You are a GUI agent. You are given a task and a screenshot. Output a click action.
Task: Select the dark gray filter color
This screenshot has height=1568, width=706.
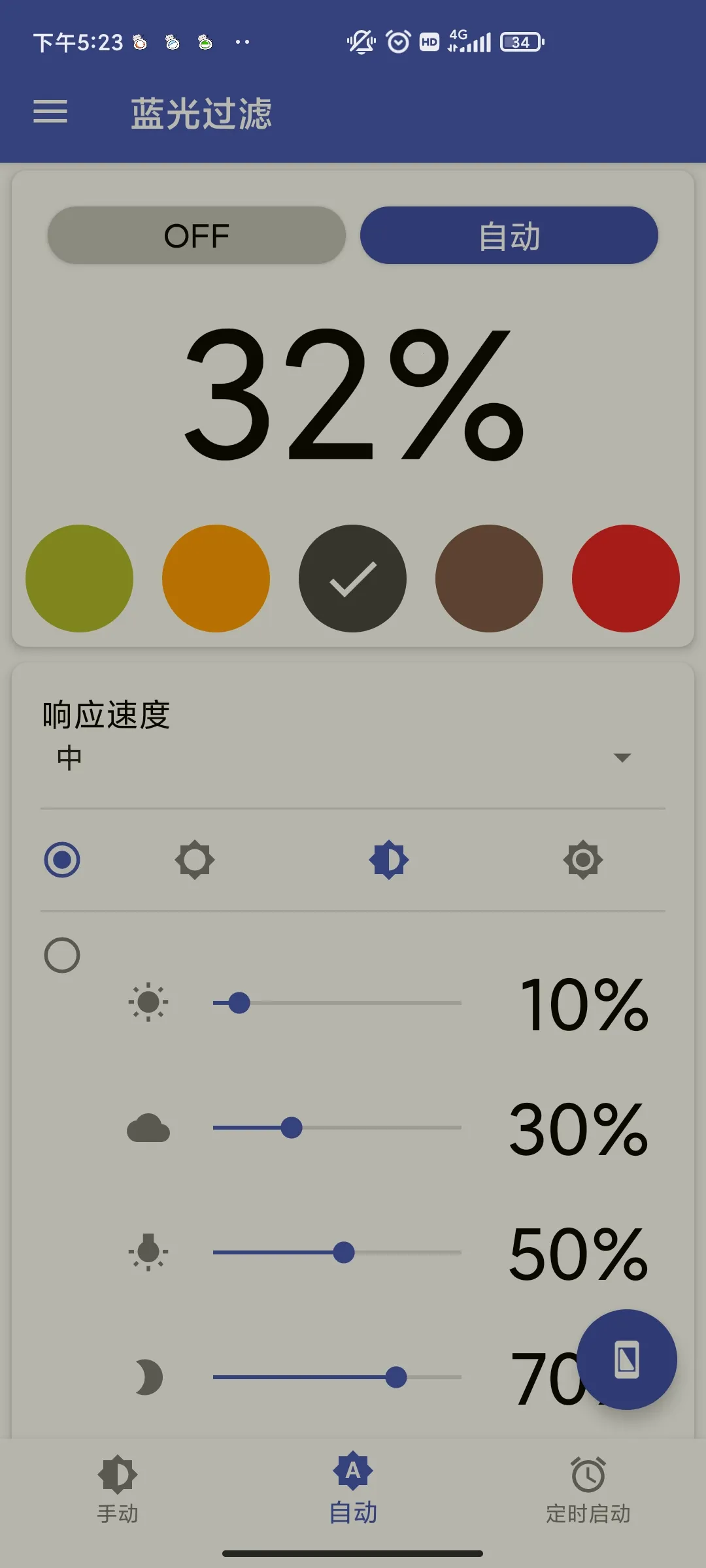tap(352, 578)
